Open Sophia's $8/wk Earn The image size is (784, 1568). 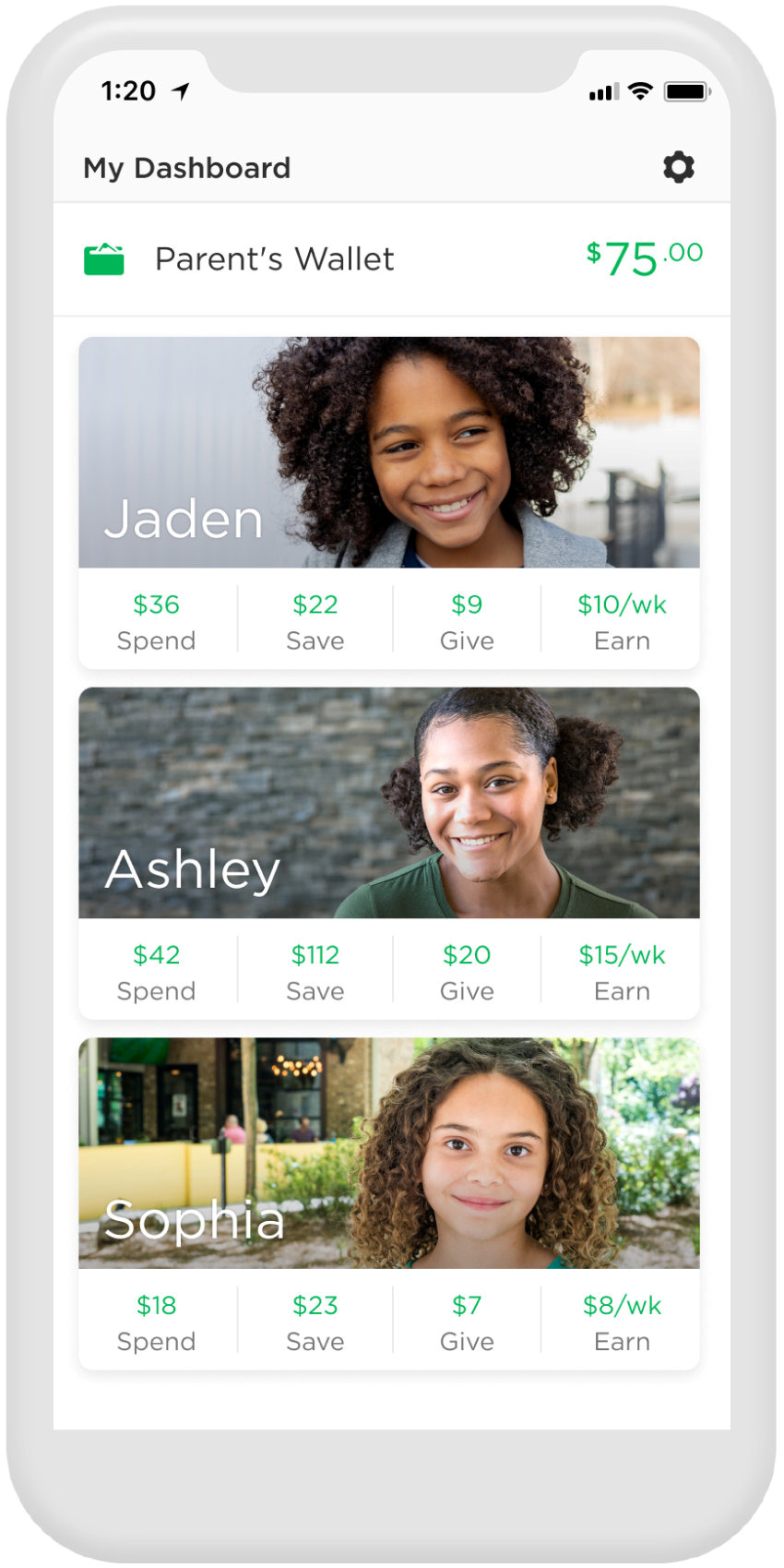coord(622,1323)
